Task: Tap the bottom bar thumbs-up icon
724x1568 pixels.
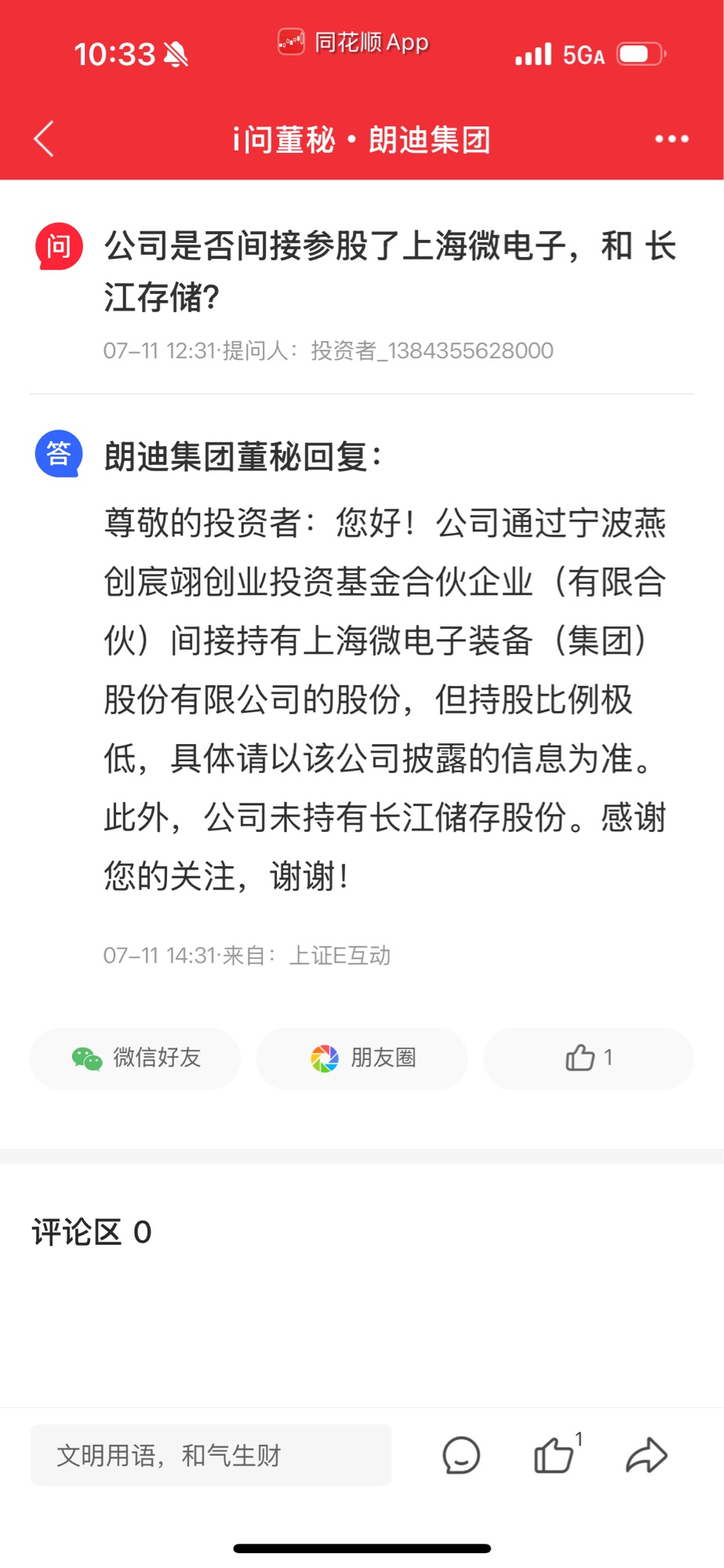Action: (555, 1456)
